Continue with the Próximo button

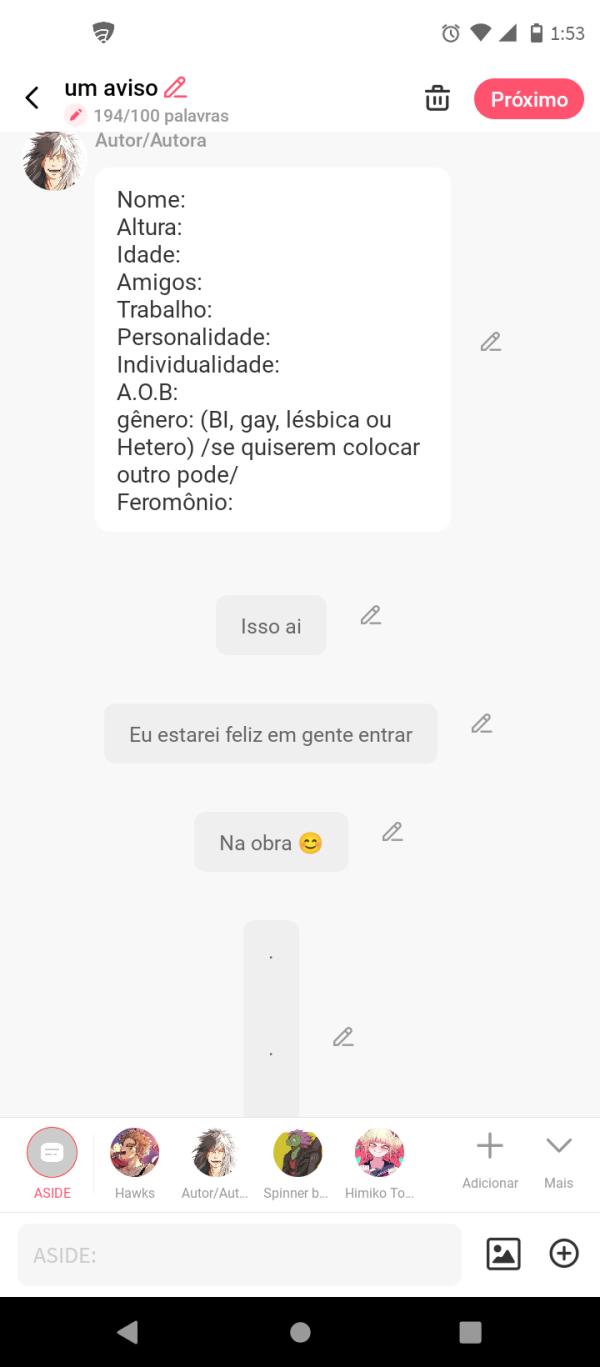(528, 99)
